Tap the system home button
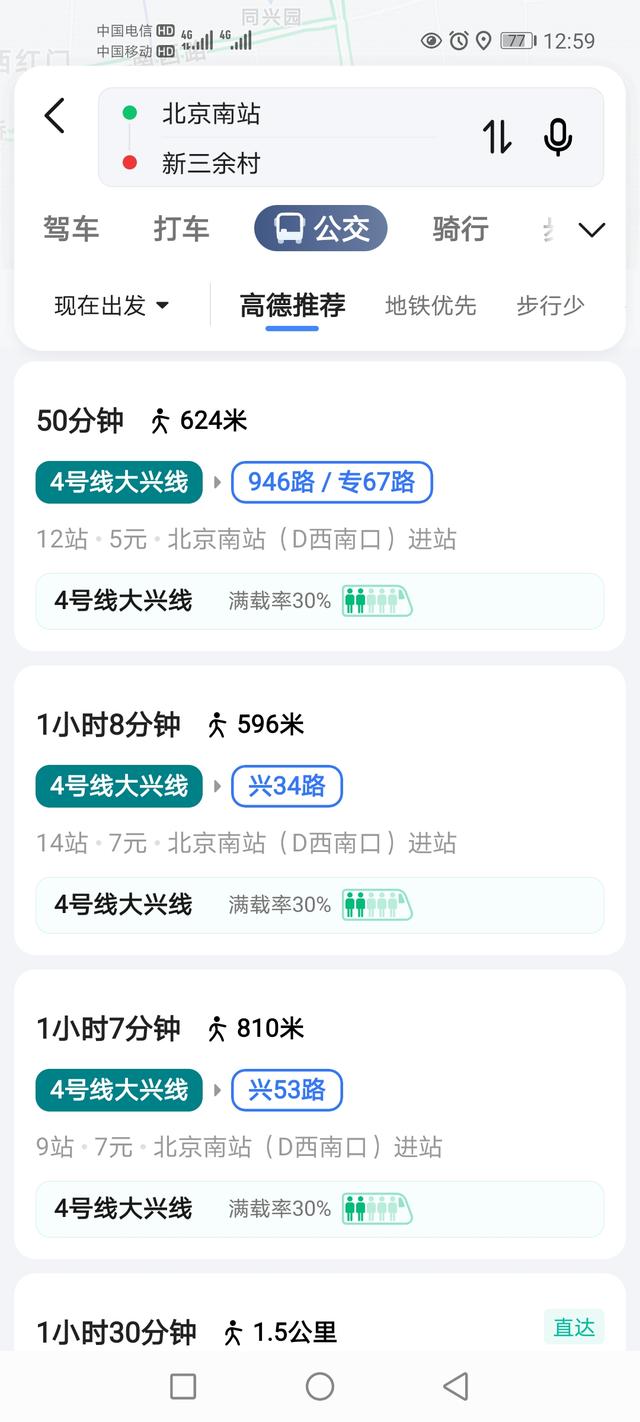The width and height of the screenshot is (640, 1422). pos(320,1386)
